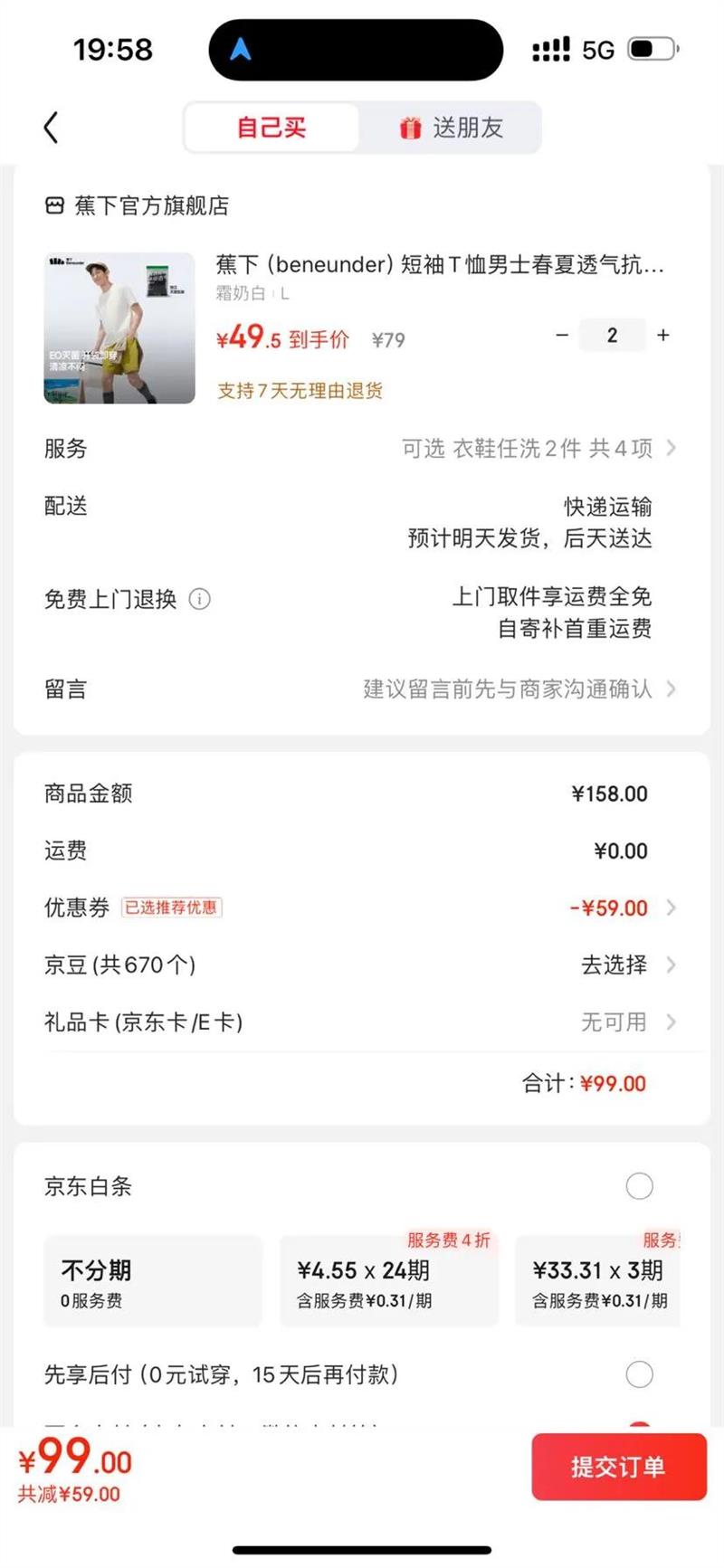Choose the 不分期 installment option

pyautogui.click(x=152, y=1282)
